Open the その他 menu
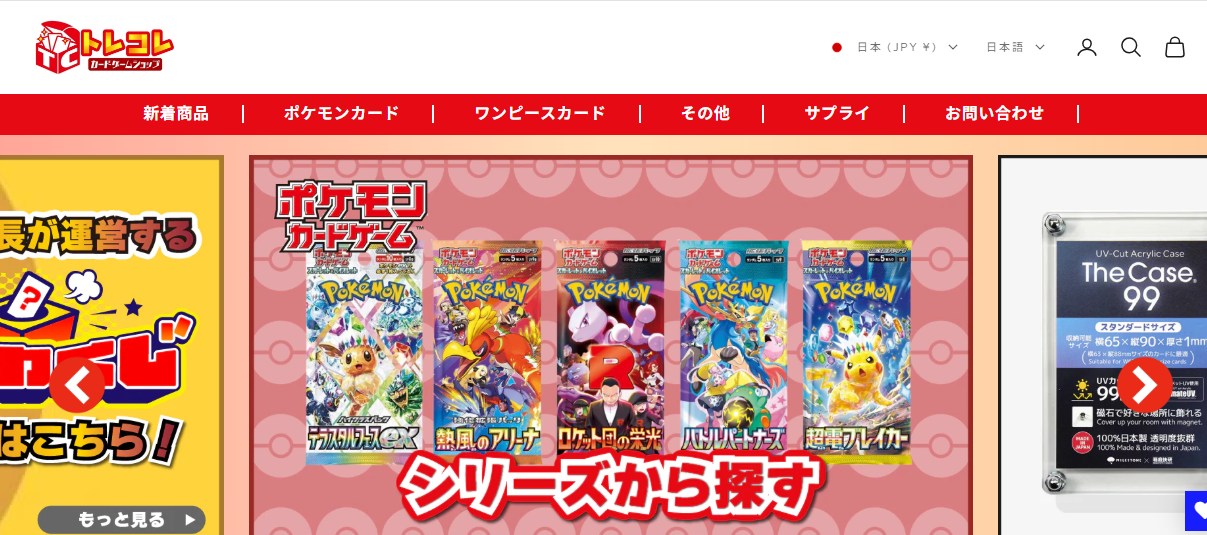 [705, 114]
